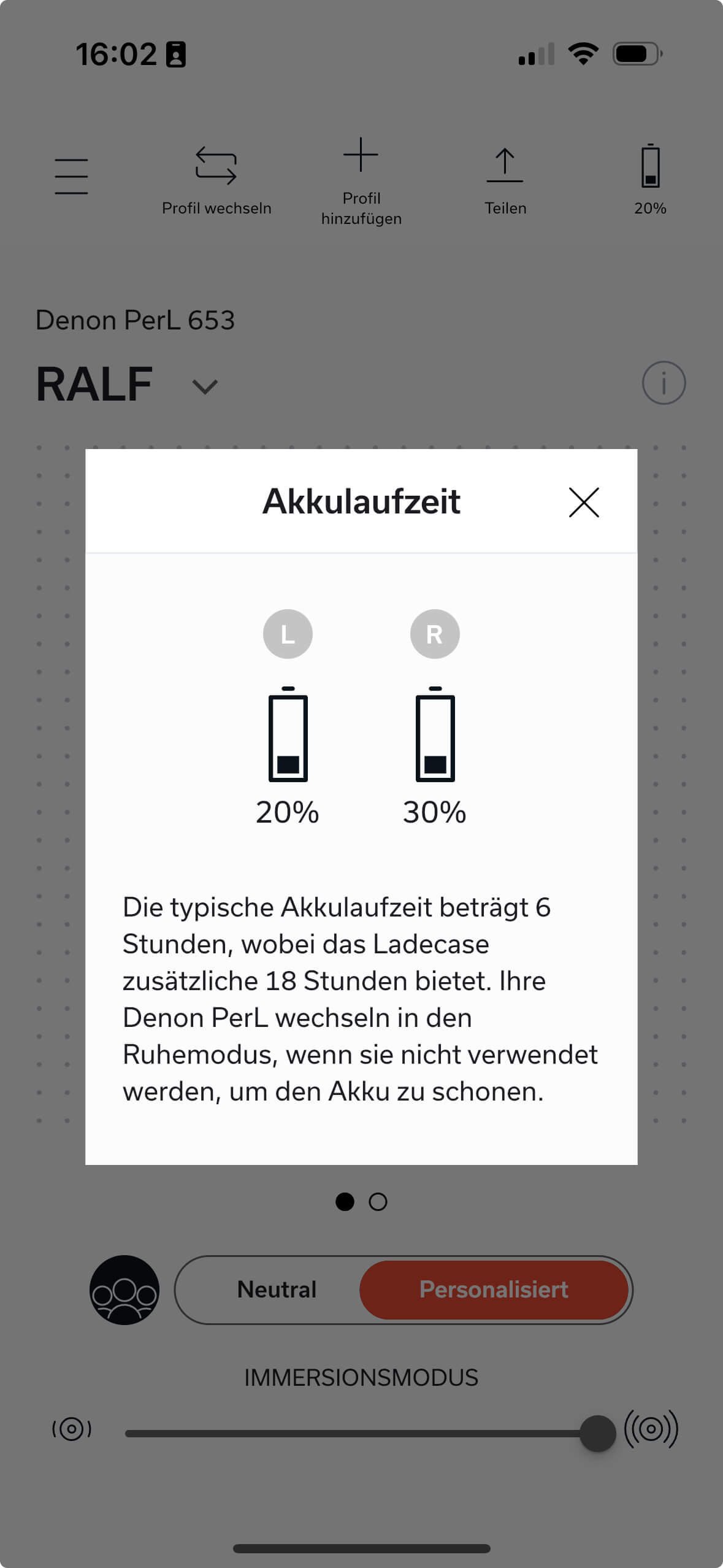Expand the RALF profile dropdown
The height and width of the screenshot is (1568, 723).
tap(204, 386)
